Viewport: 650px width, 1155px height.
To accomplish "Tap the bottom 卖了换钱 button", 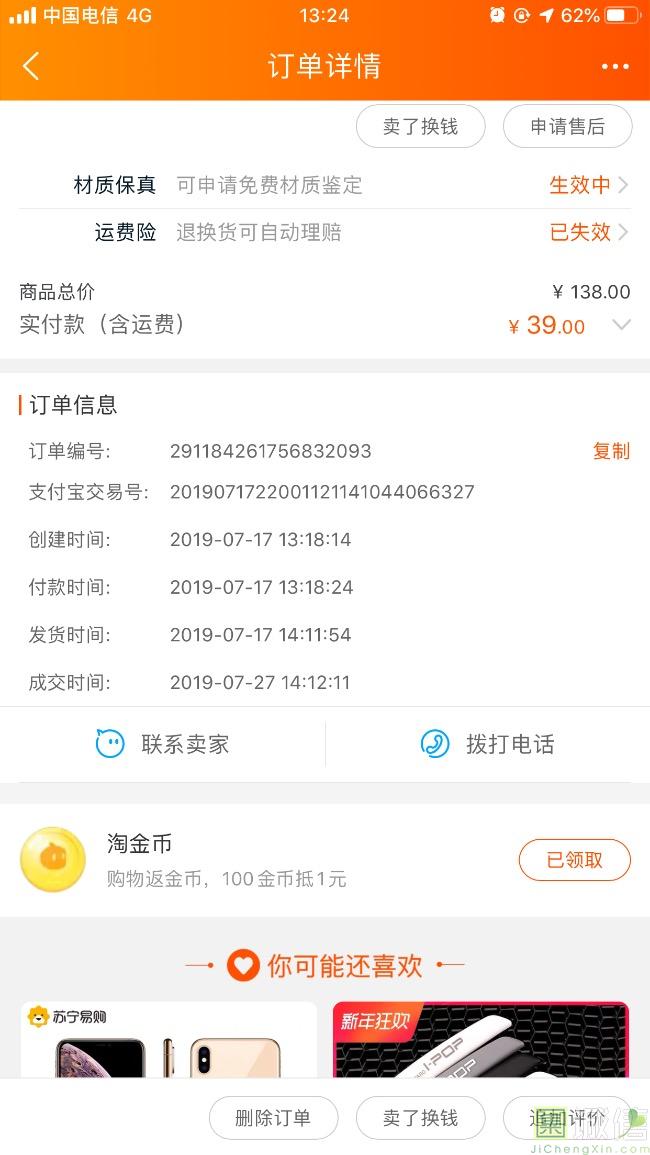I will (x=420, y=1118).
